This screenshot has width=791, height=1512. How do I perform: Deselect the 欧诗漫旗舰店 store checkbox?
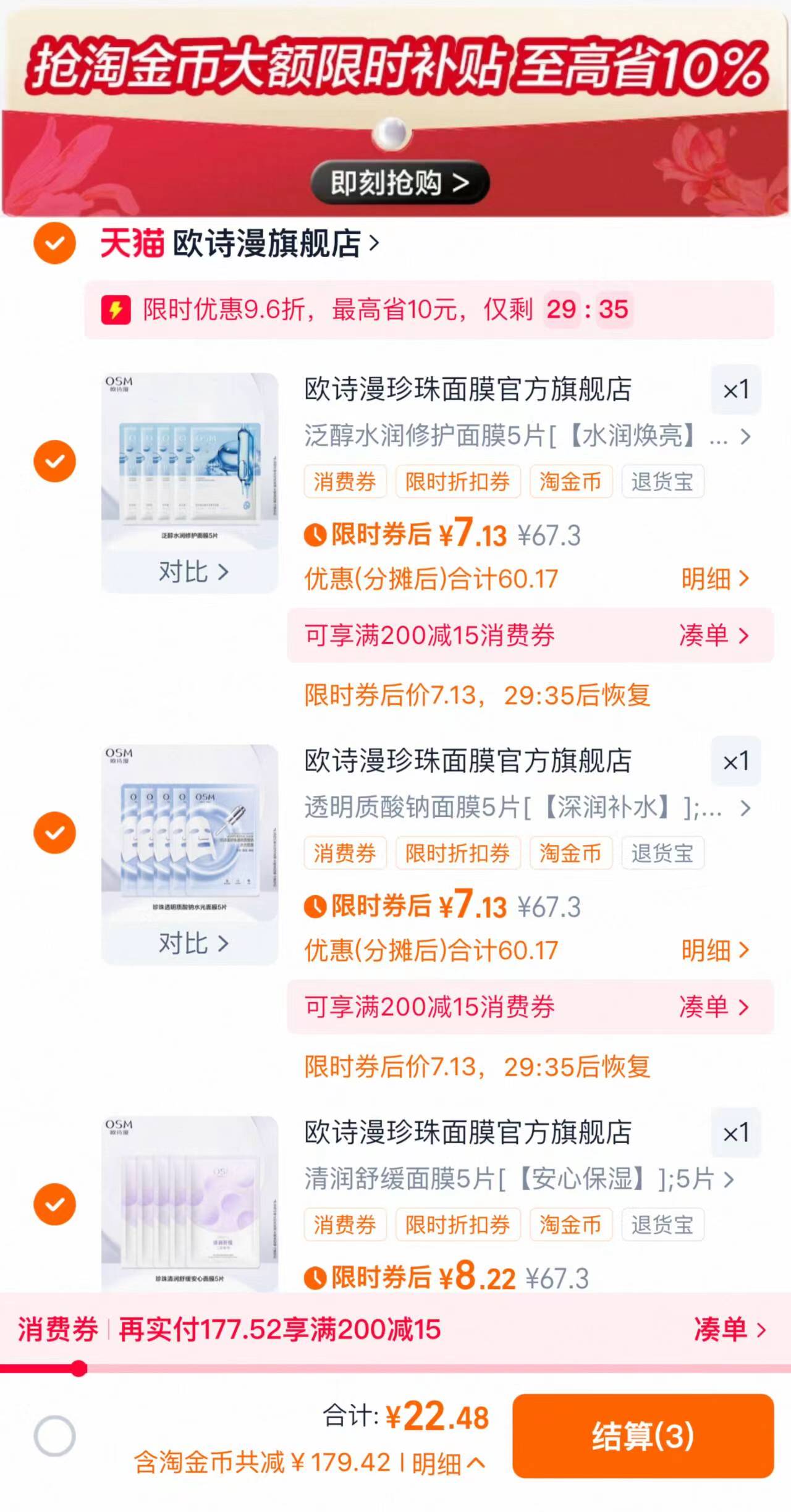coord(54,243)
